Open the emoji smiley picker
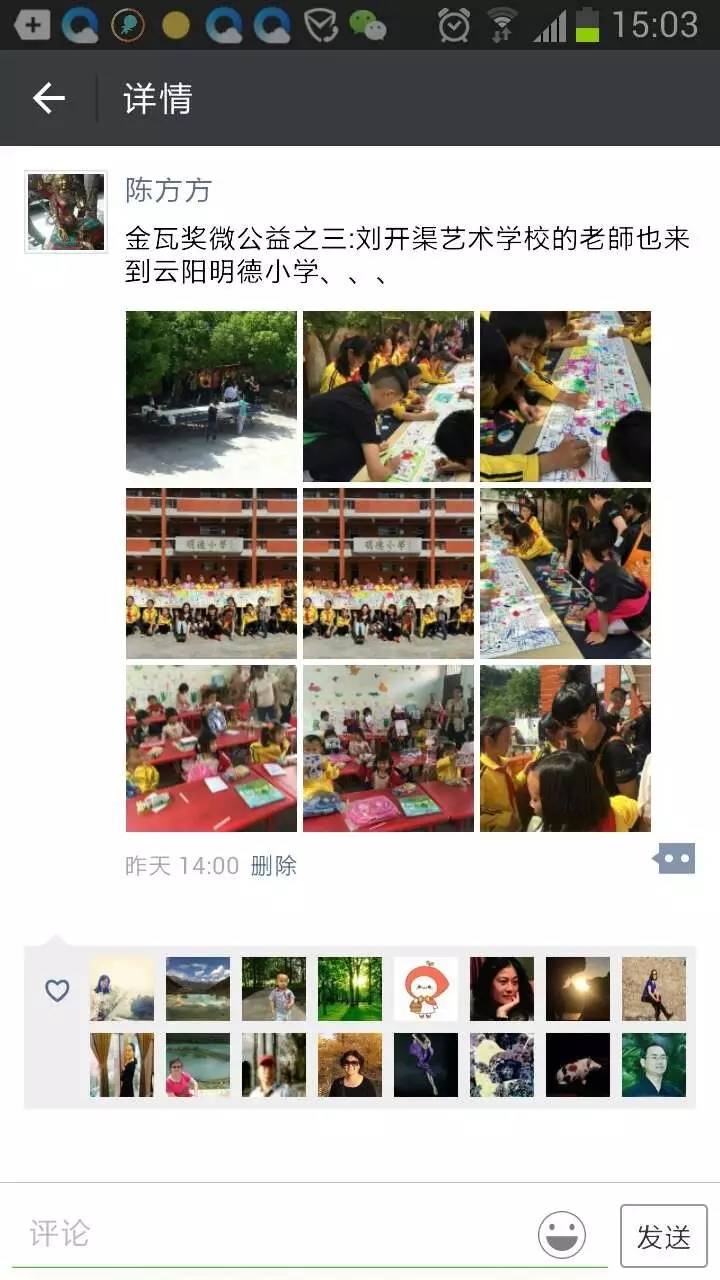Viewport: 720px width, 1280px height. [562, 1235]
